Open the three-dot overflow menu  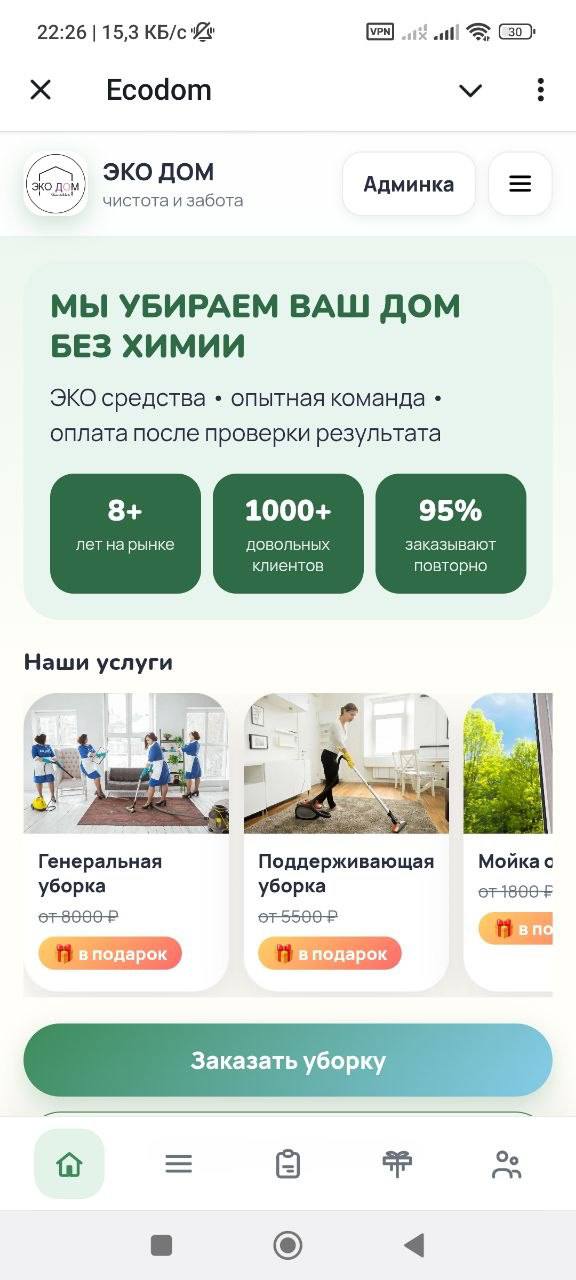(540, 90)
